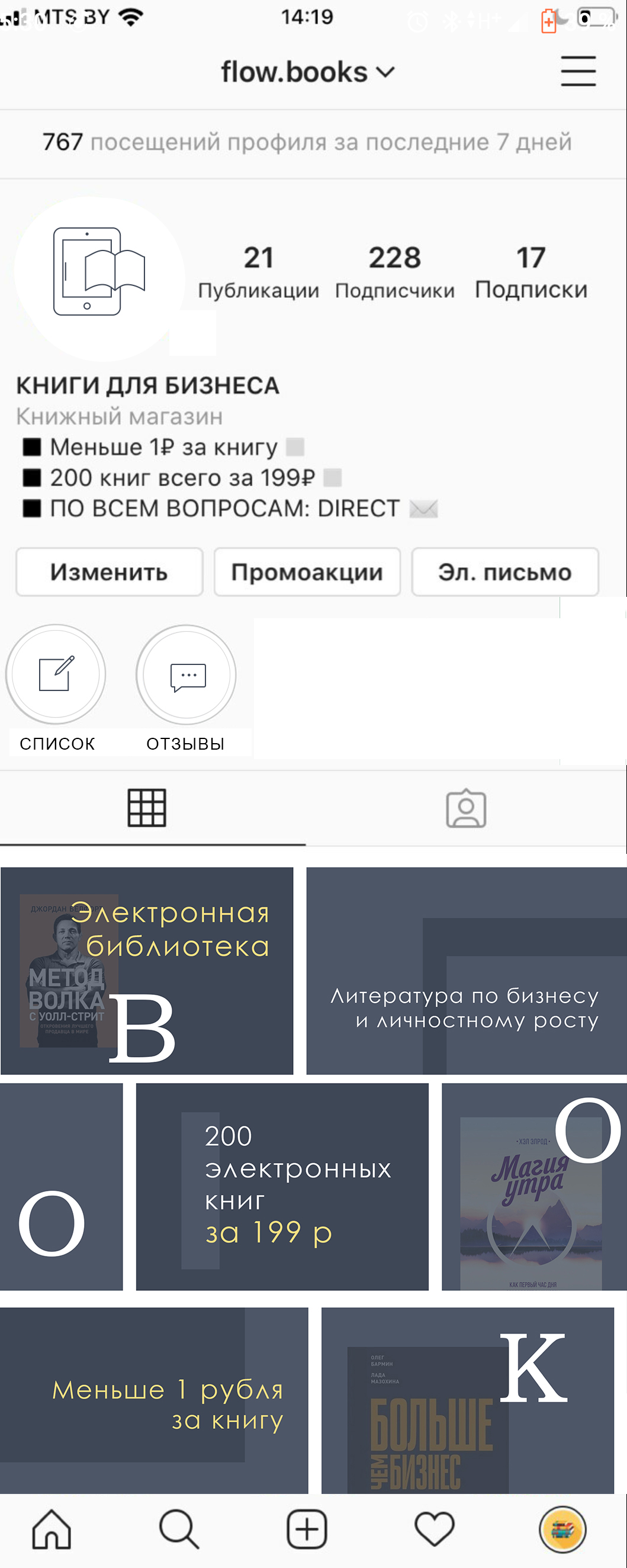Open the ОТЗЫВЫ story highlight
The image size is (627, 1568).
186,675
